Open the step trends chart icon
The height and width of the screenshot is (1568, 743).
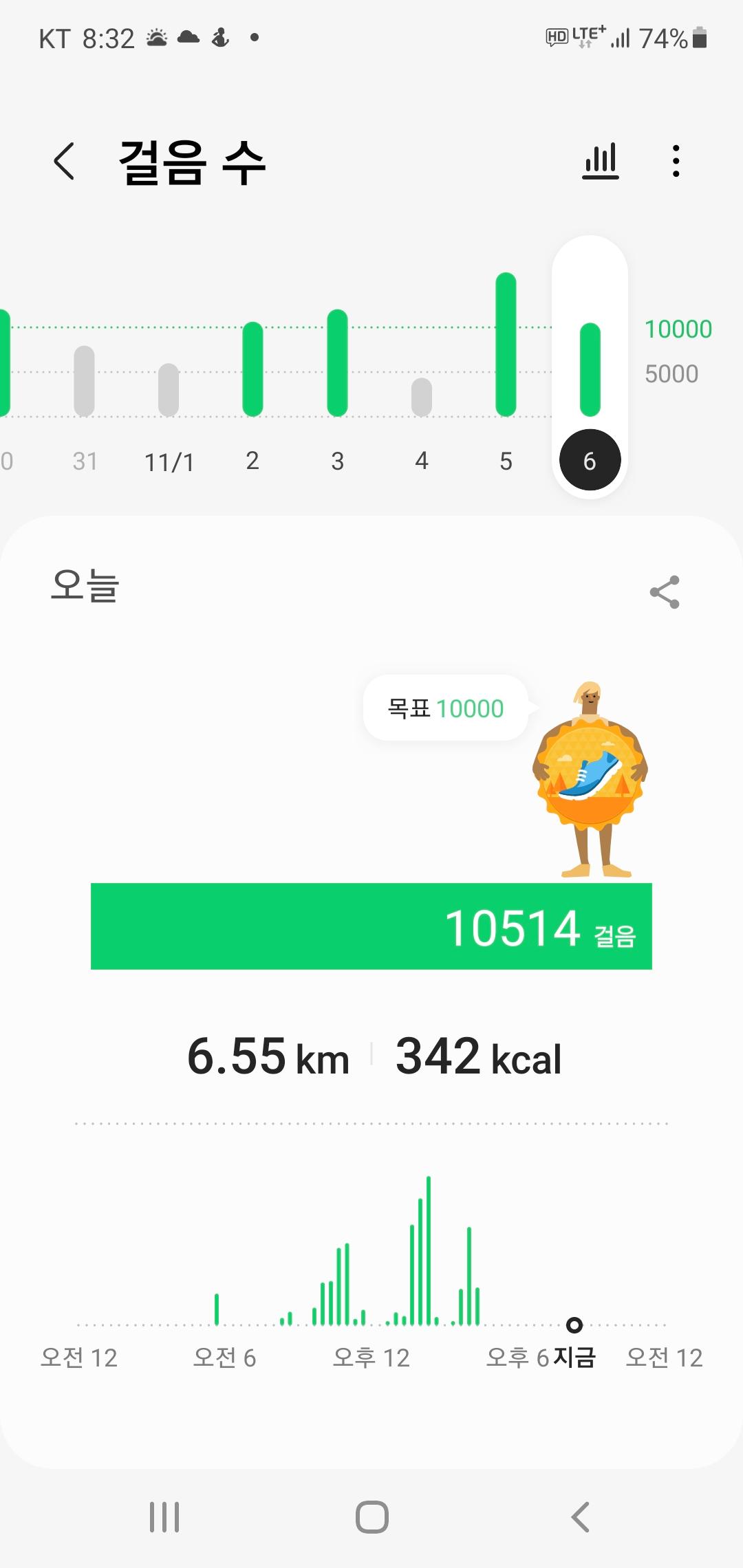pyautogui.click(x=600, y=162)
